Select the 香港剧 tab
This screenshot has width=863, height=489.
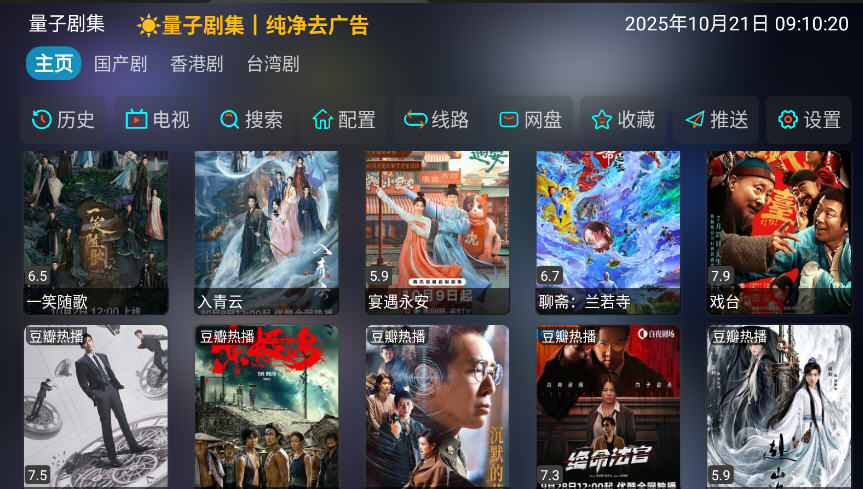196,64
